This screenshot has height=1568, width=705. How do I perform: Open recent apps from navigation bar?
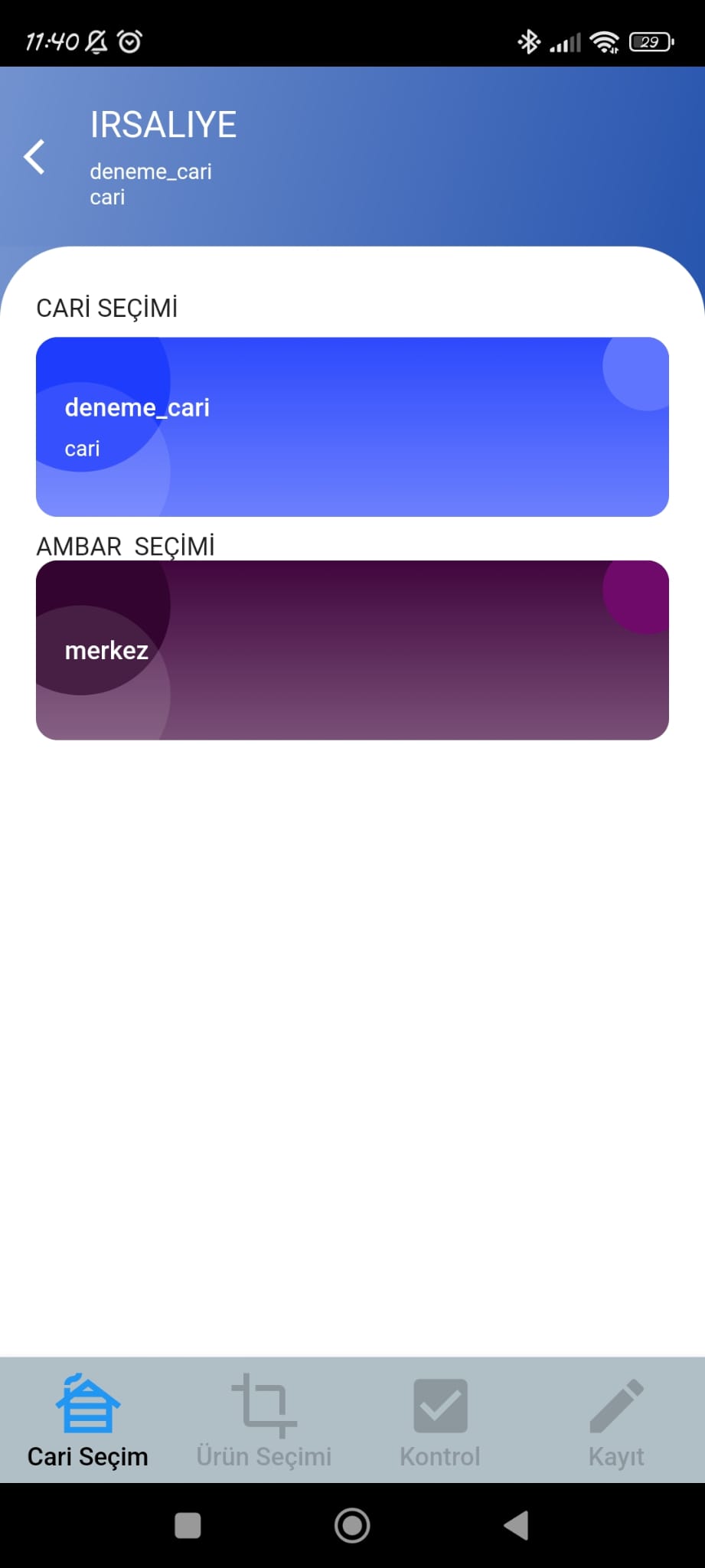coord(188,1526)
